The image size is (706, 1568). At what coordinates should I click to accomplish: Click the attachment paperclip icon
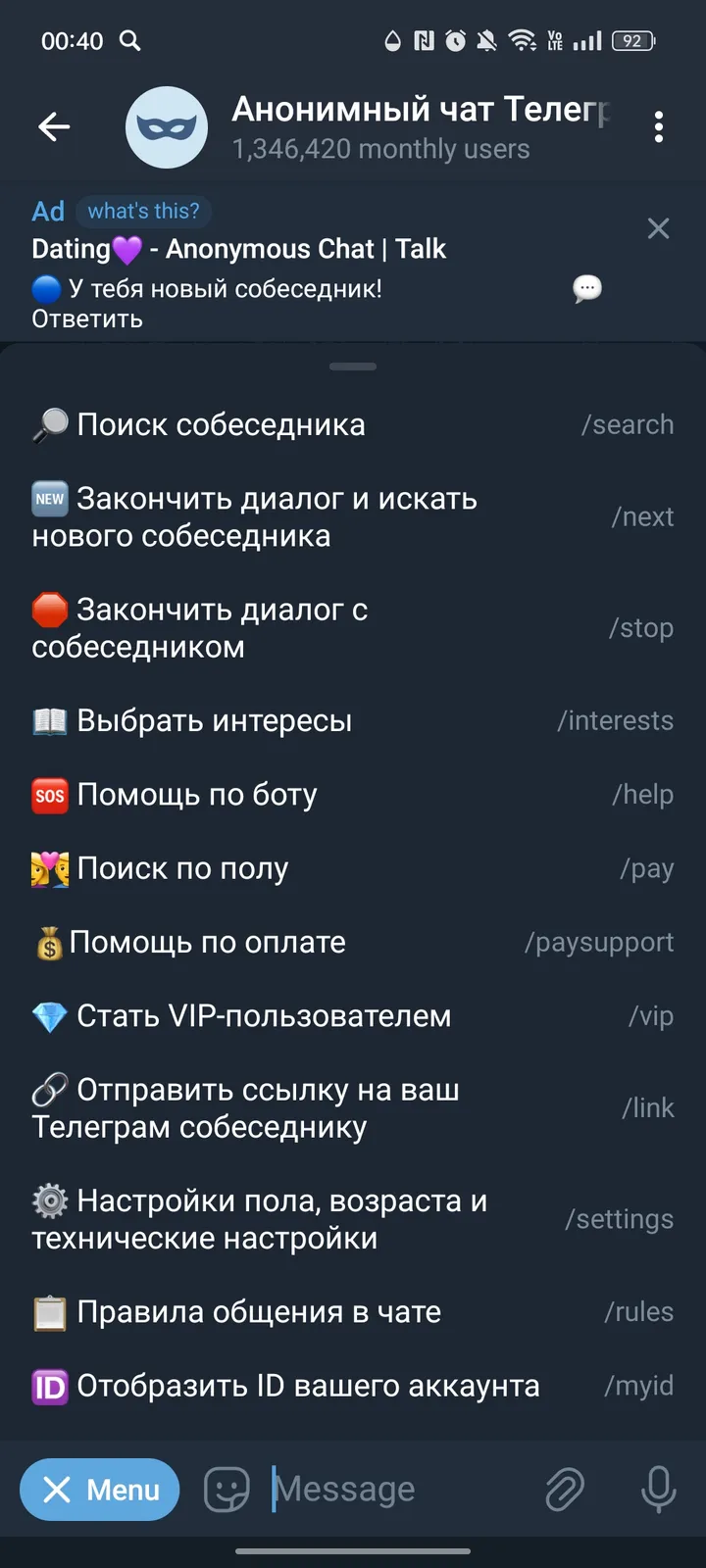click(x=566, y=1489)
